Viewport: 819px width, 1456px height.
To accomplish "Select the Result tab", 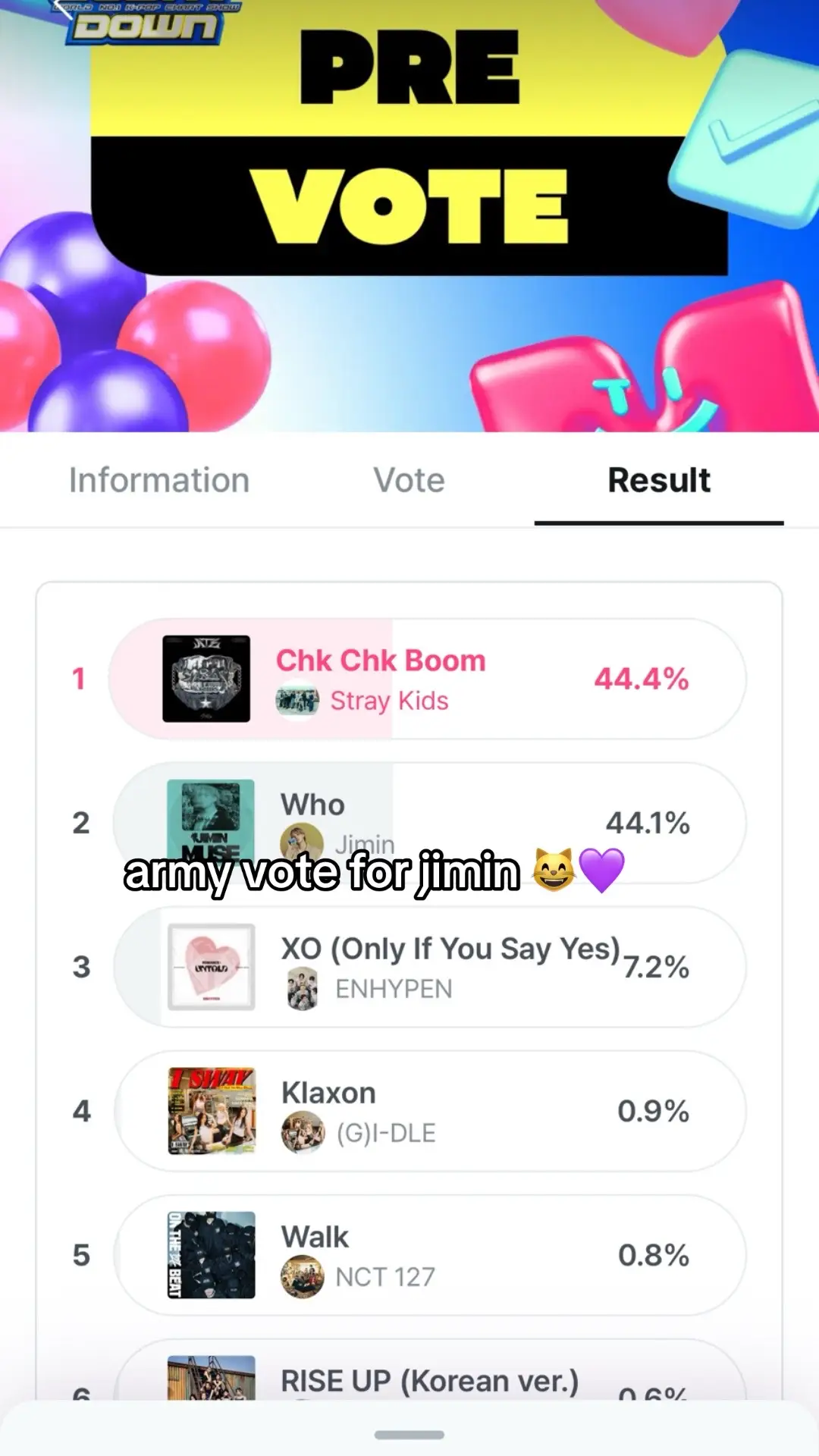I will [x=659, y=480].
